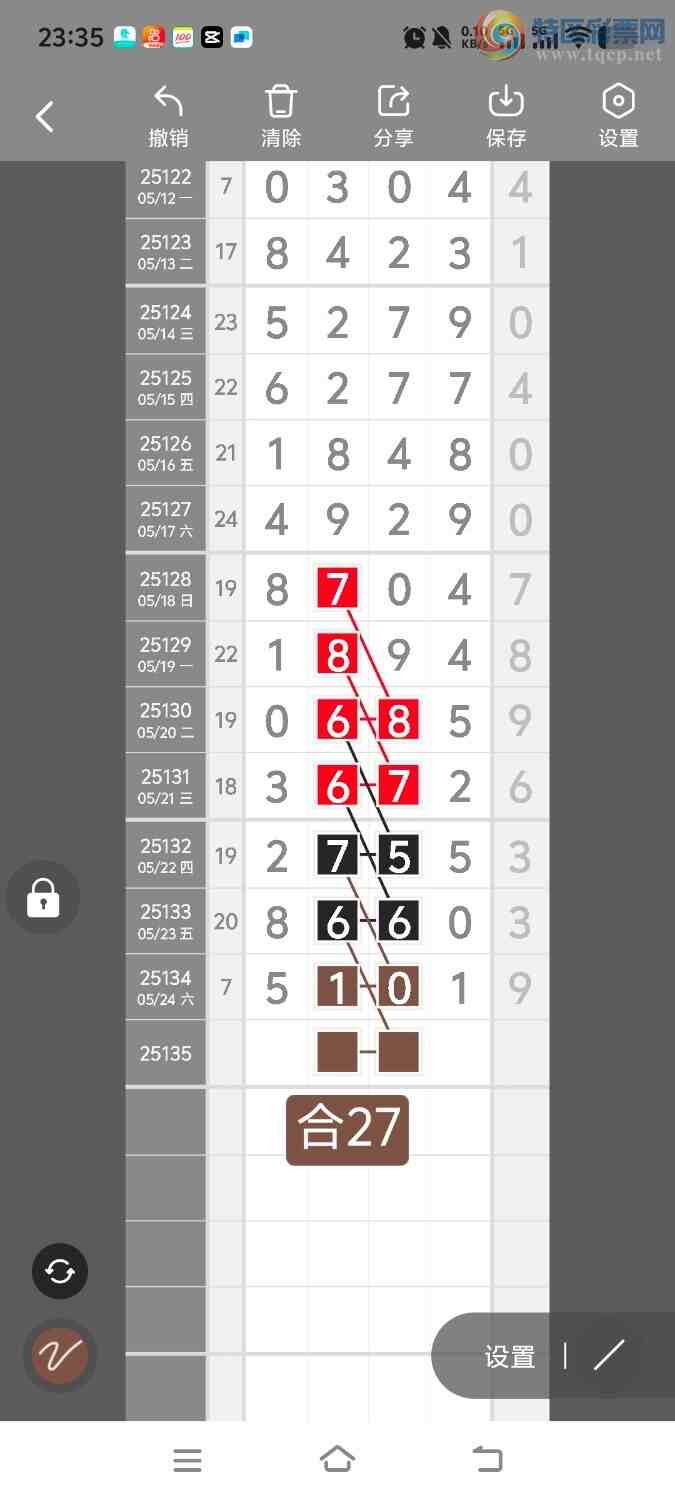
Task: Toggle the lock button on the left
Action: (x=42, y=897)
